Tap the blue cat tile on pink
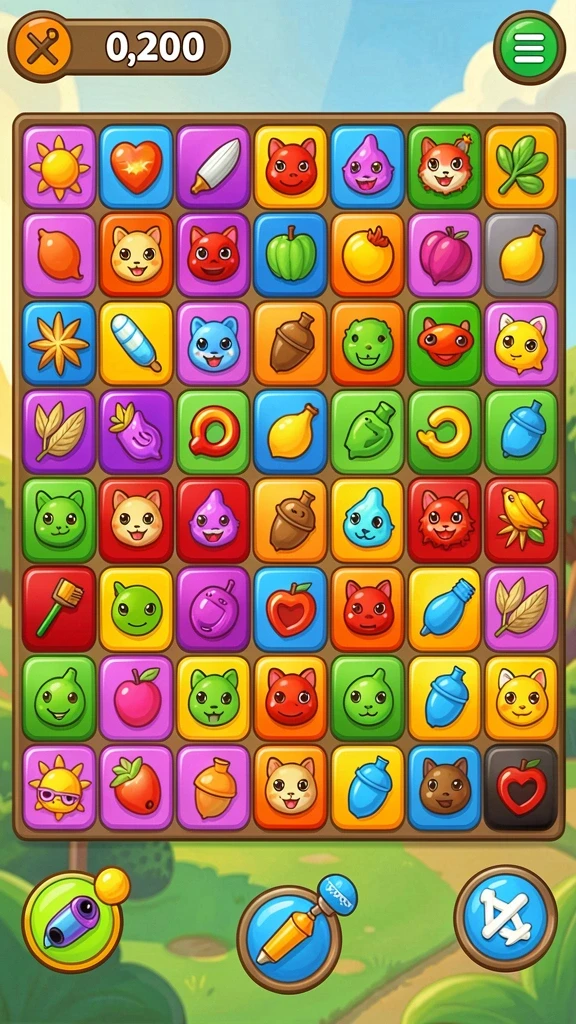Screen dimensions: 576x1024 click(213, 343)
